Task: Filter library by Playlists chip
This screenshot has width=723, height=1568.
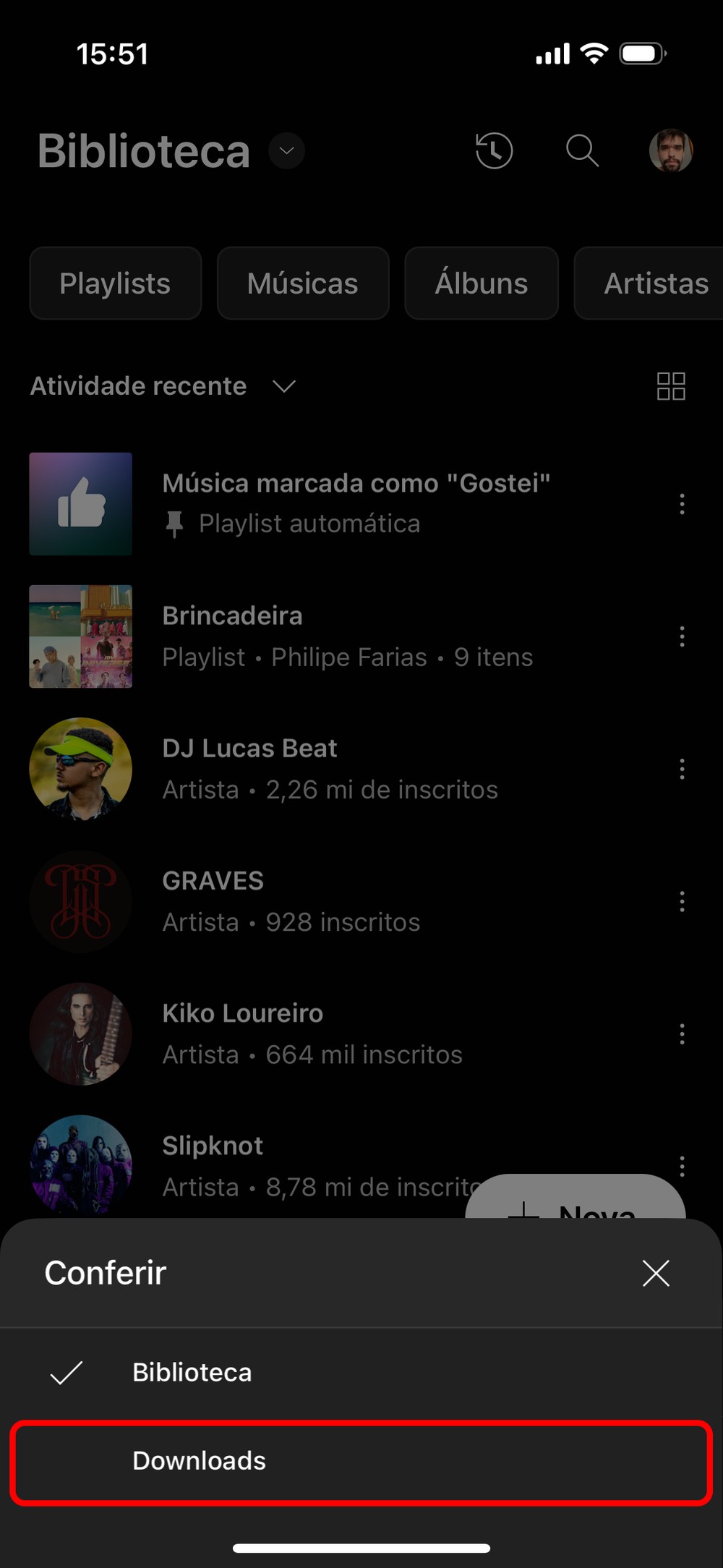Action: tap(116, 284)
